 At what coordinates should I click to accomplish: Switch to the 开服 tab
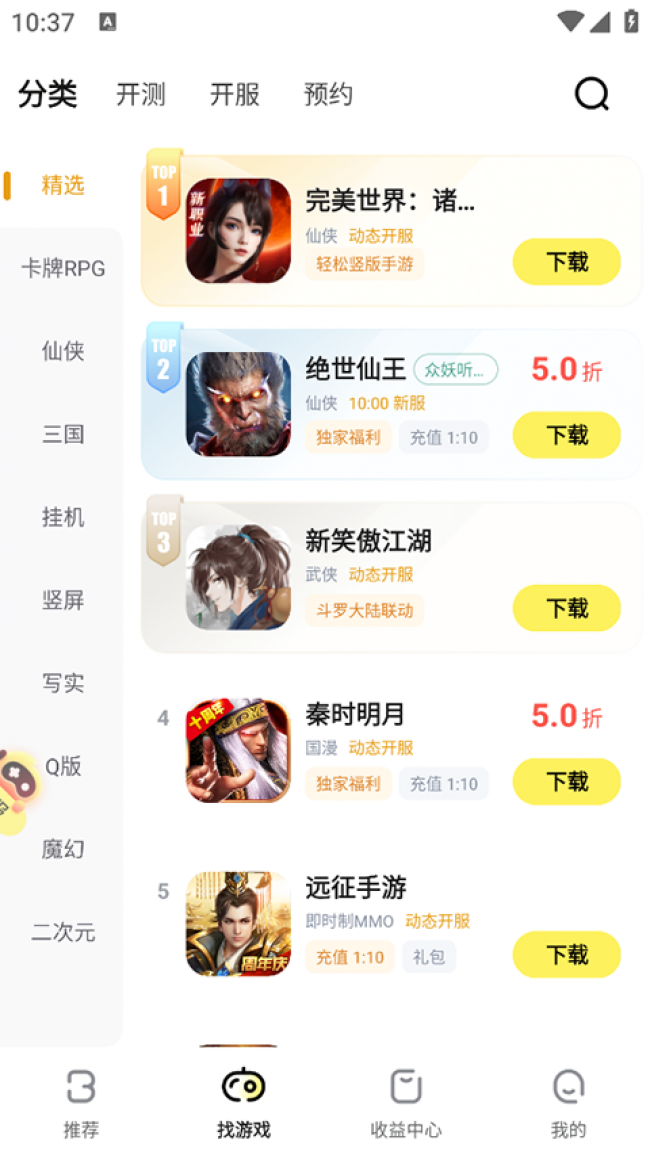pyautogui.click(x=235, y=95)
